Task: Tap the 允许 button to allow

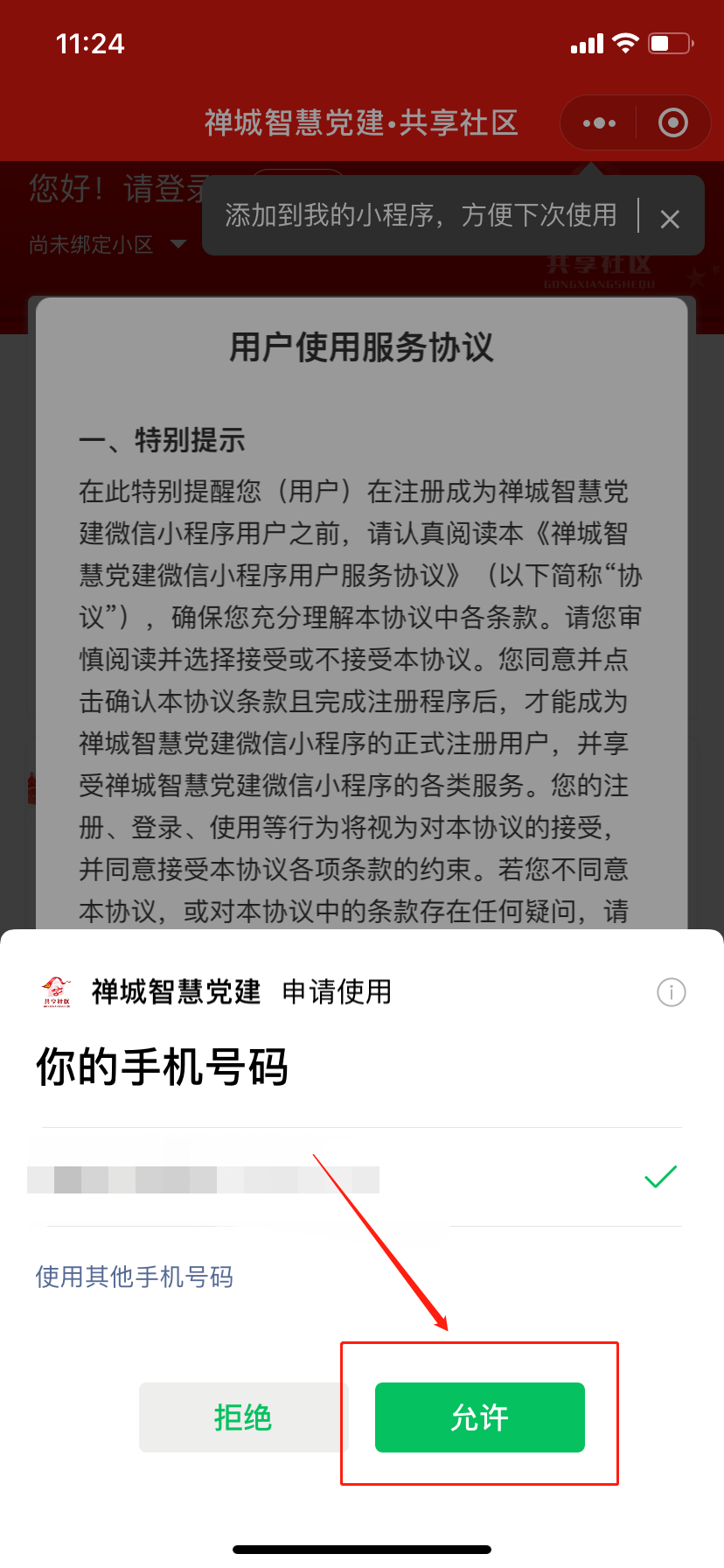Action: 479,1417
